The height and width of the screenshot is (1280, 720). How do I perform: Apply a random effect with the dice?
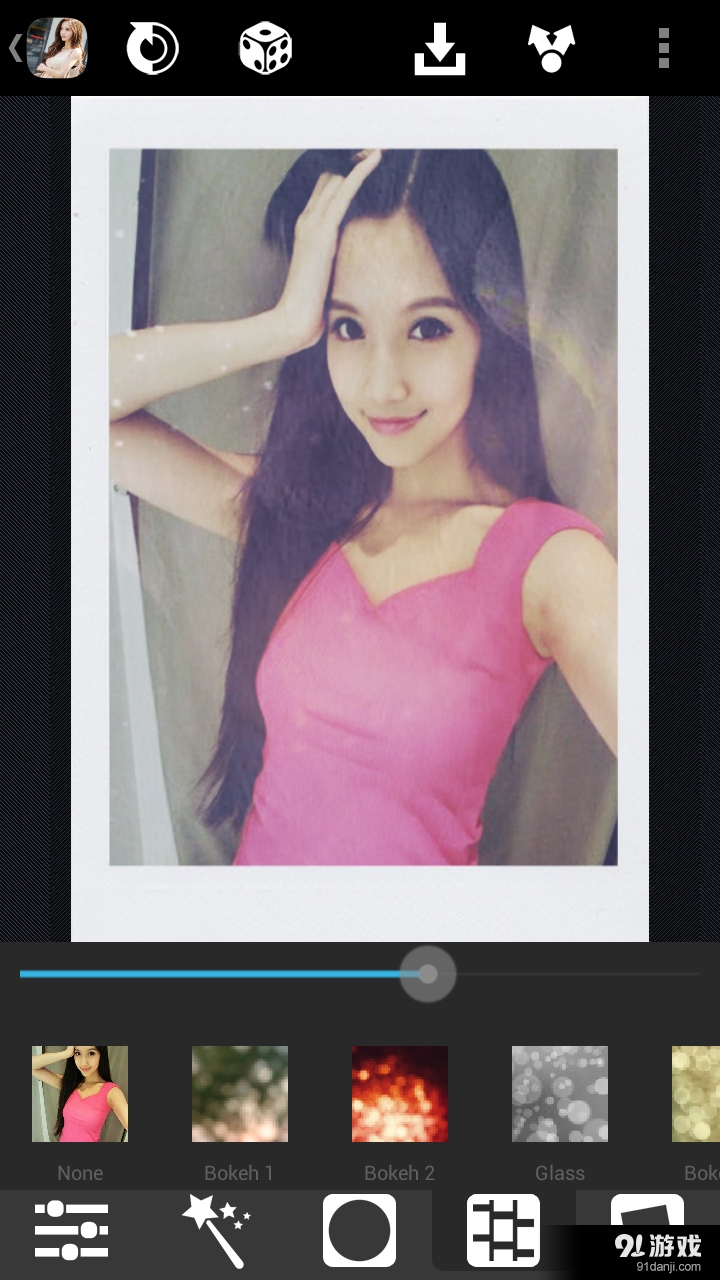click(265, 48)
